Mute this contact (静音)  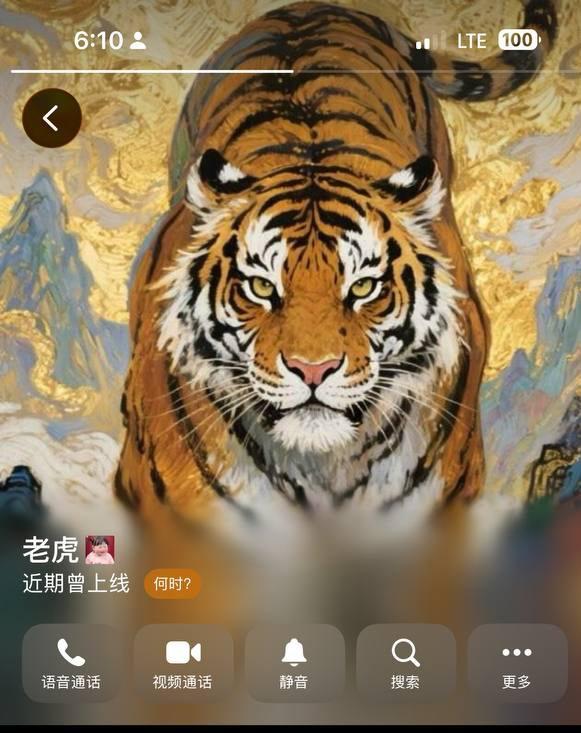click(x=294, y=663)
